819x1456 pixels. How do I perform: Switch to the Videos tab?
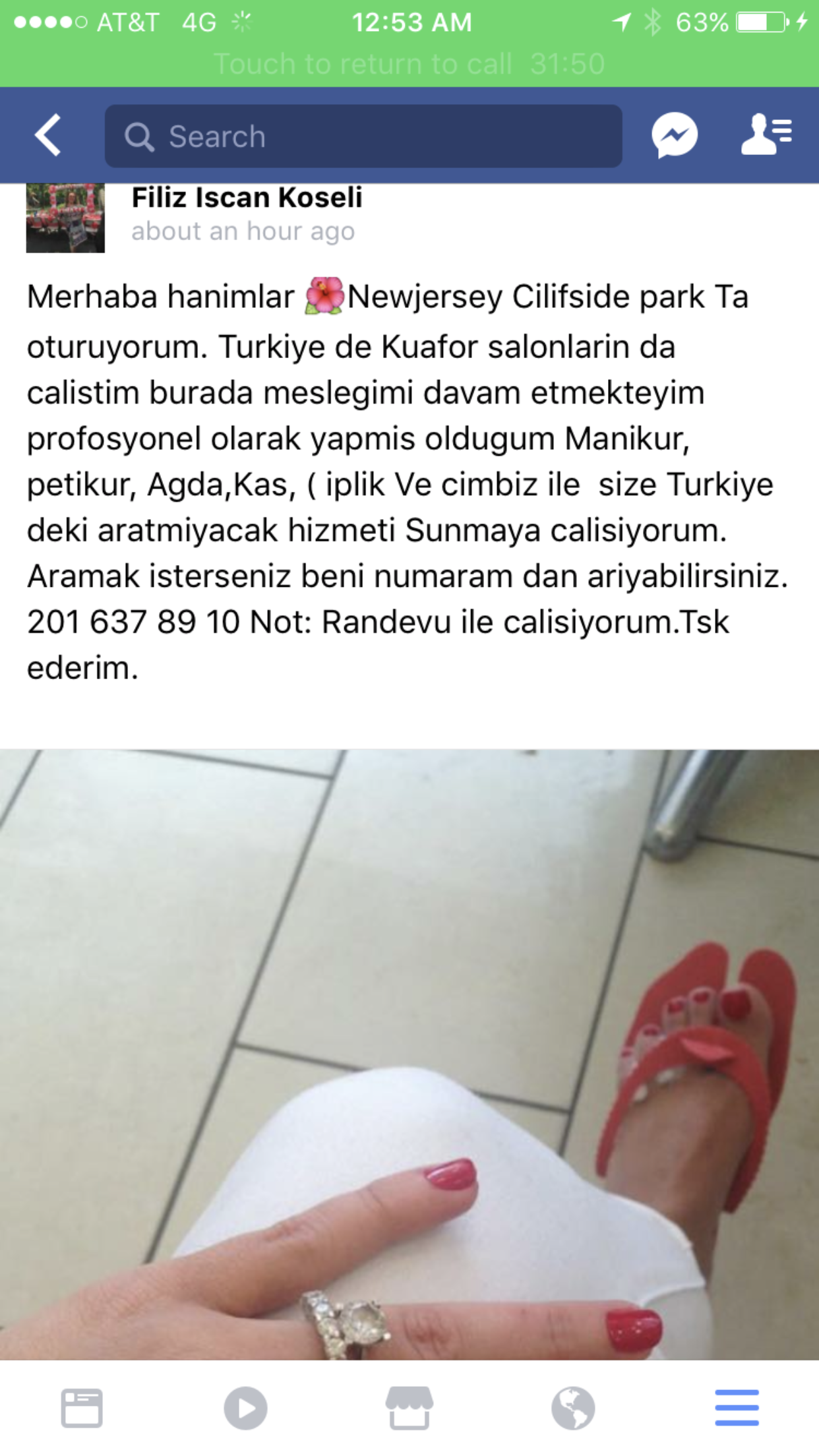coord(245,1407)
